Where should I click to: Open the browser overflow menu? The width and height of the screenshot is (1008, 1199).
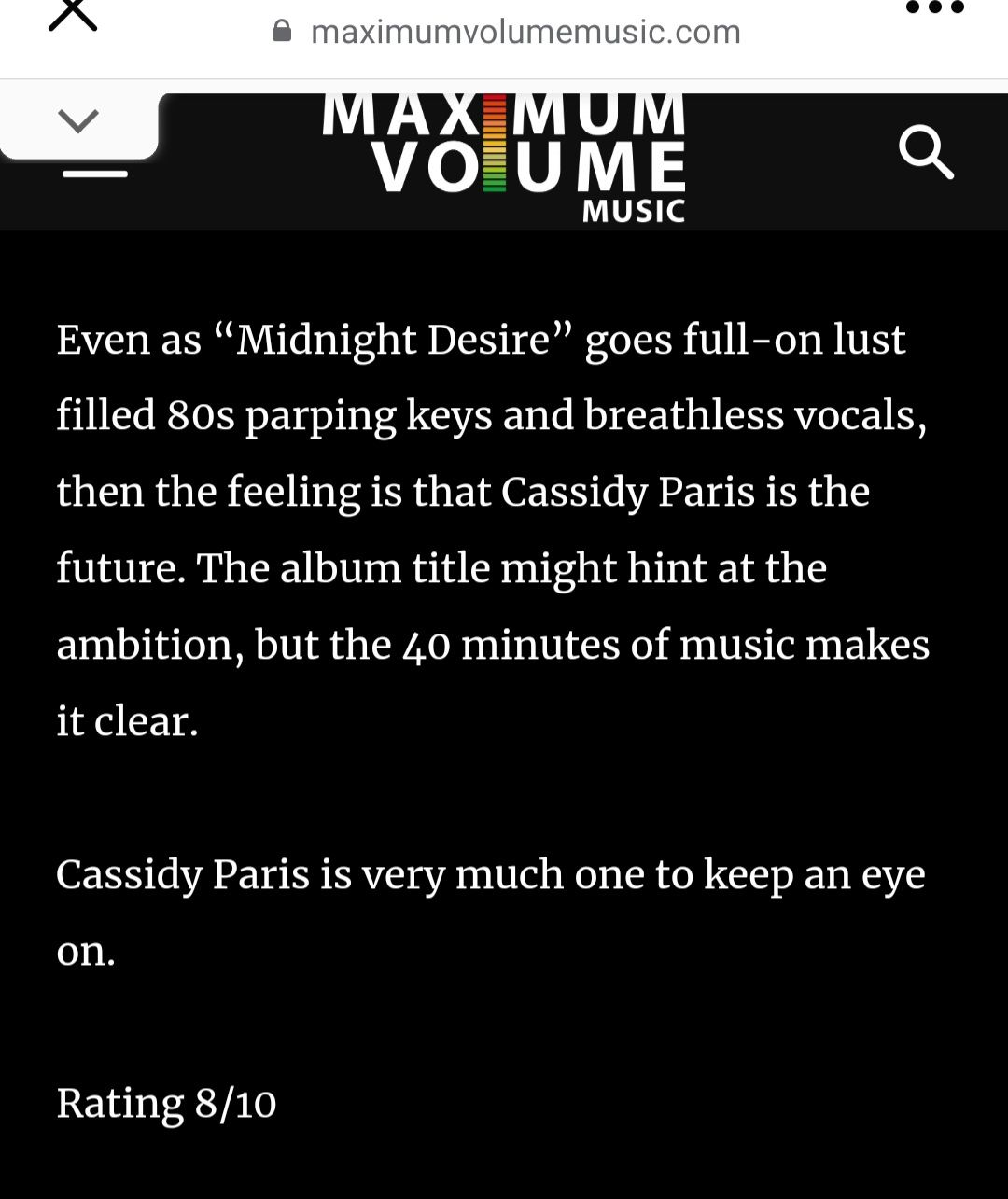(x=934, y=9)
